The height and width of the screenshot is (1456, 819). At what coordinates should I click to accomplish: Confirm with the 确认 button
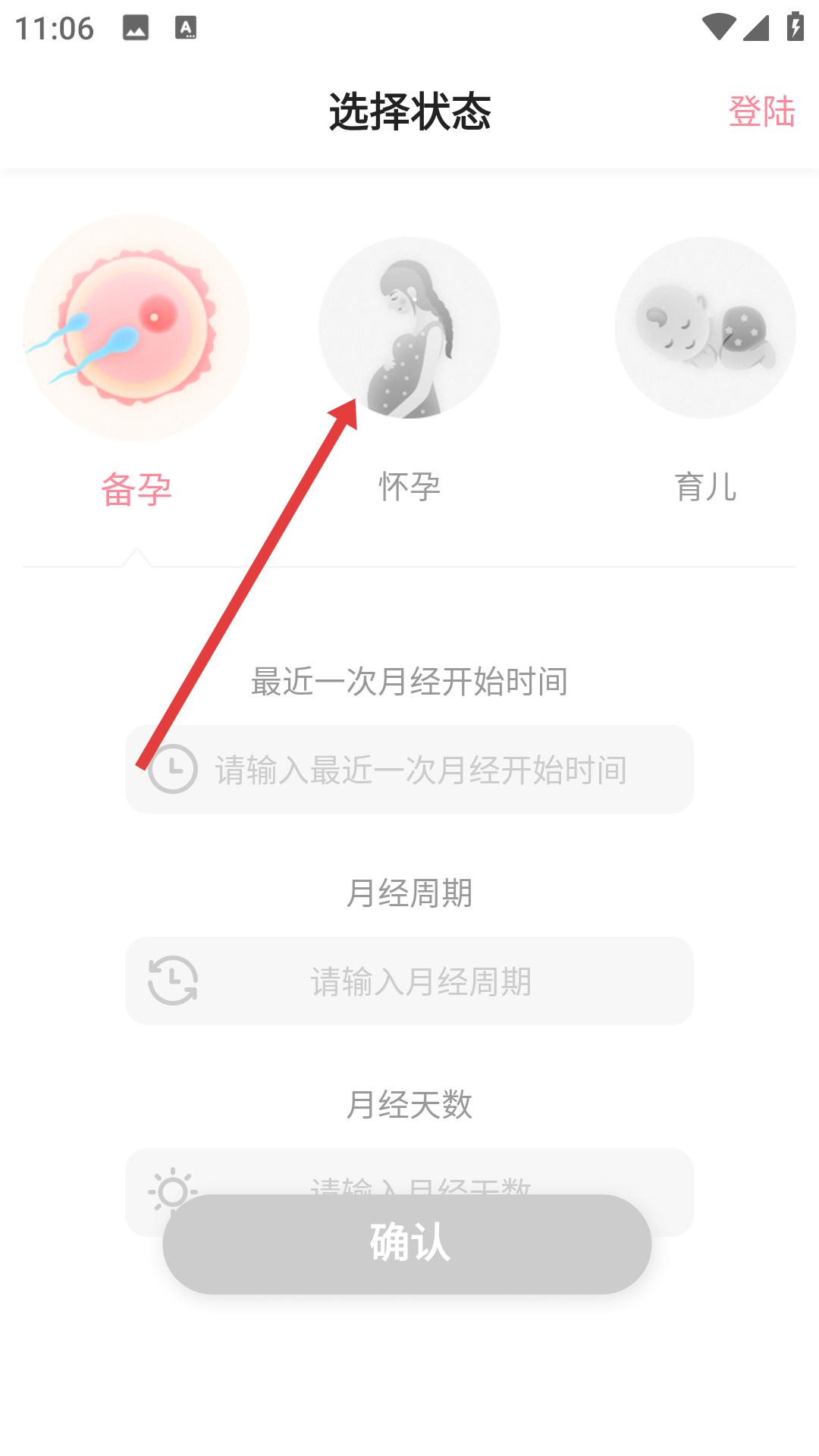[x=407, y=1244]
